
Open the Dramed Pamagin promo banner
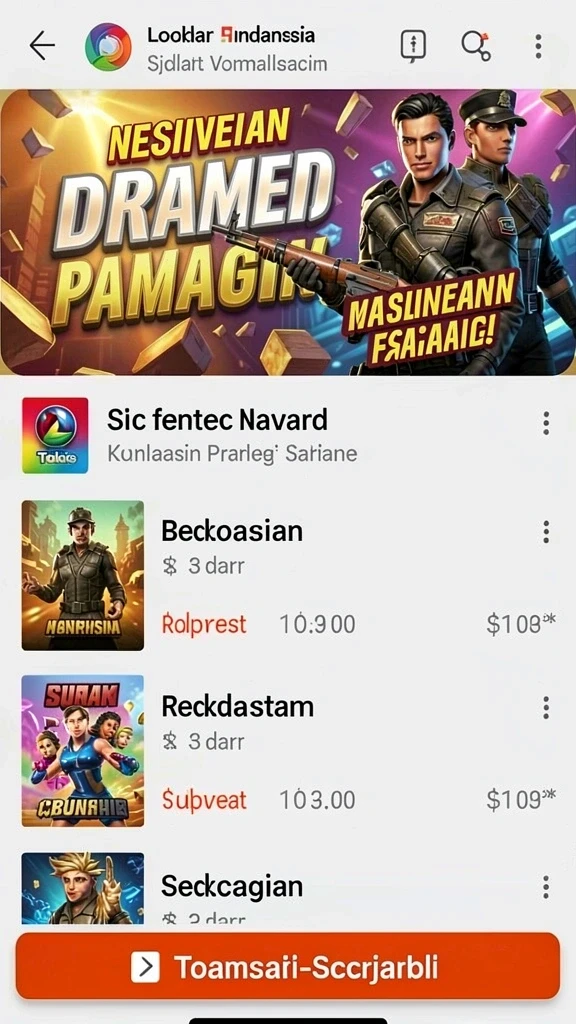coord(288,232)
